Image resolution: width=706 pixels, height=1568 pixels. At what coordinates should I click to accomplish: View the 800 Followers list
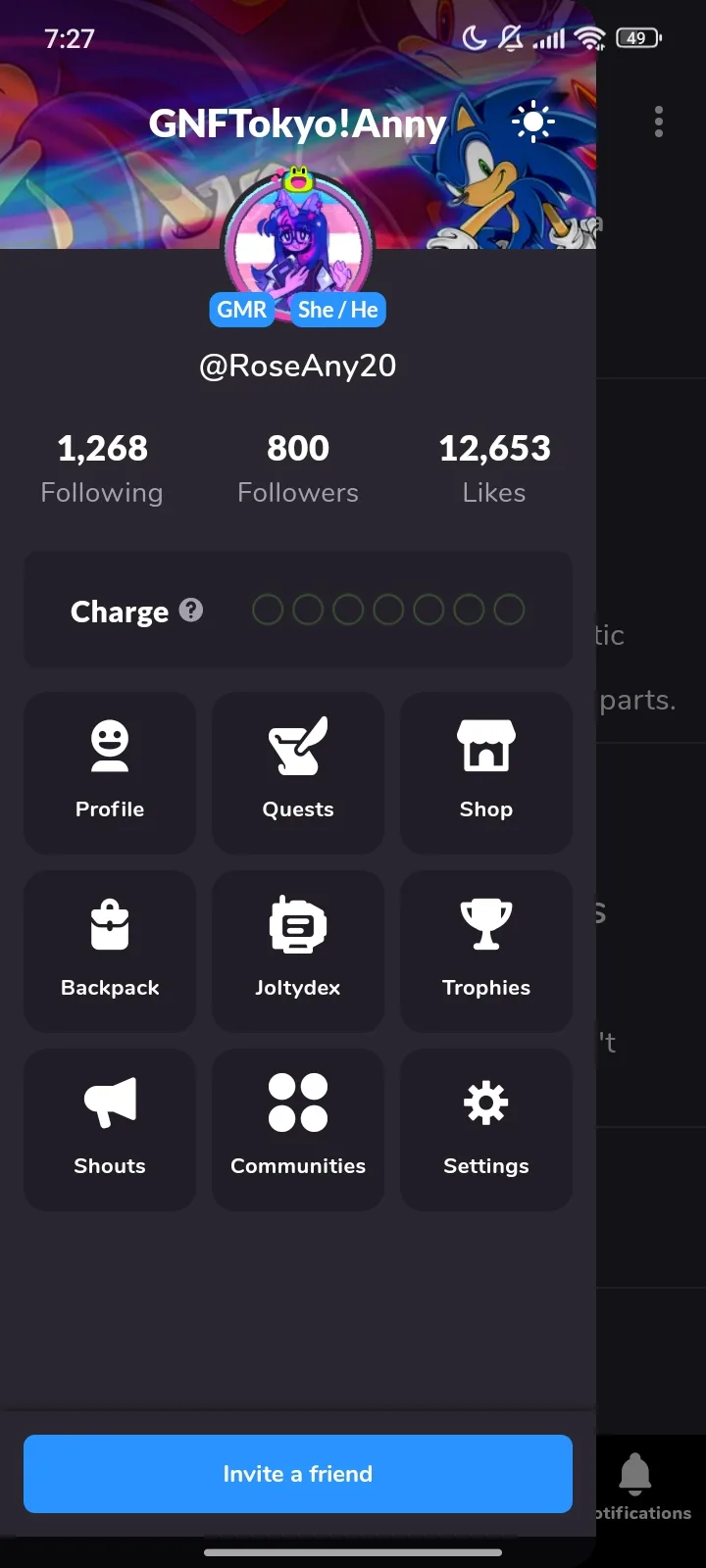(x=298, y=469)
